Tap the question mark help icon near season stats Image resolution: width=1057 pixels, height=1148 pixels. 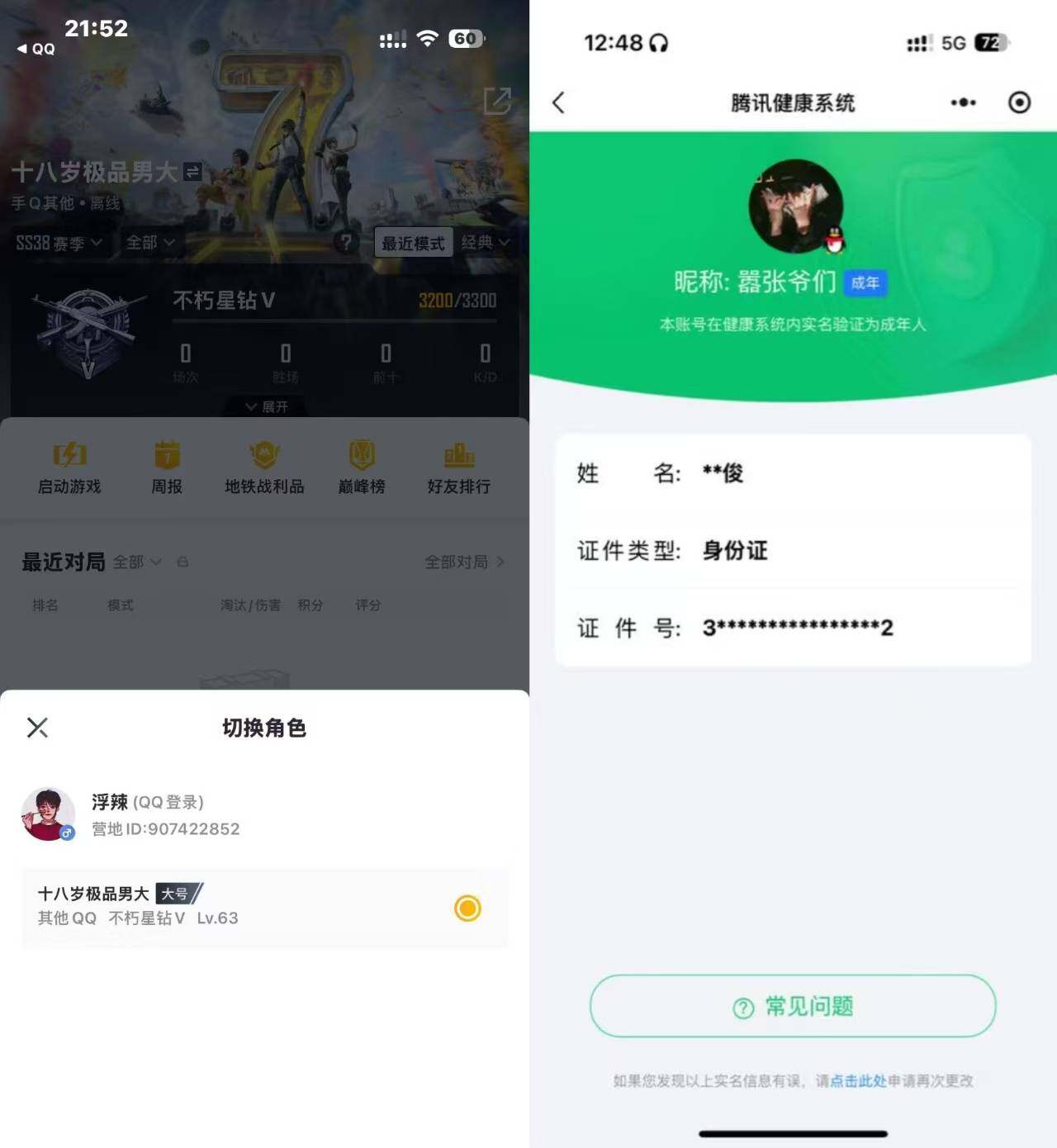point(347,242)
